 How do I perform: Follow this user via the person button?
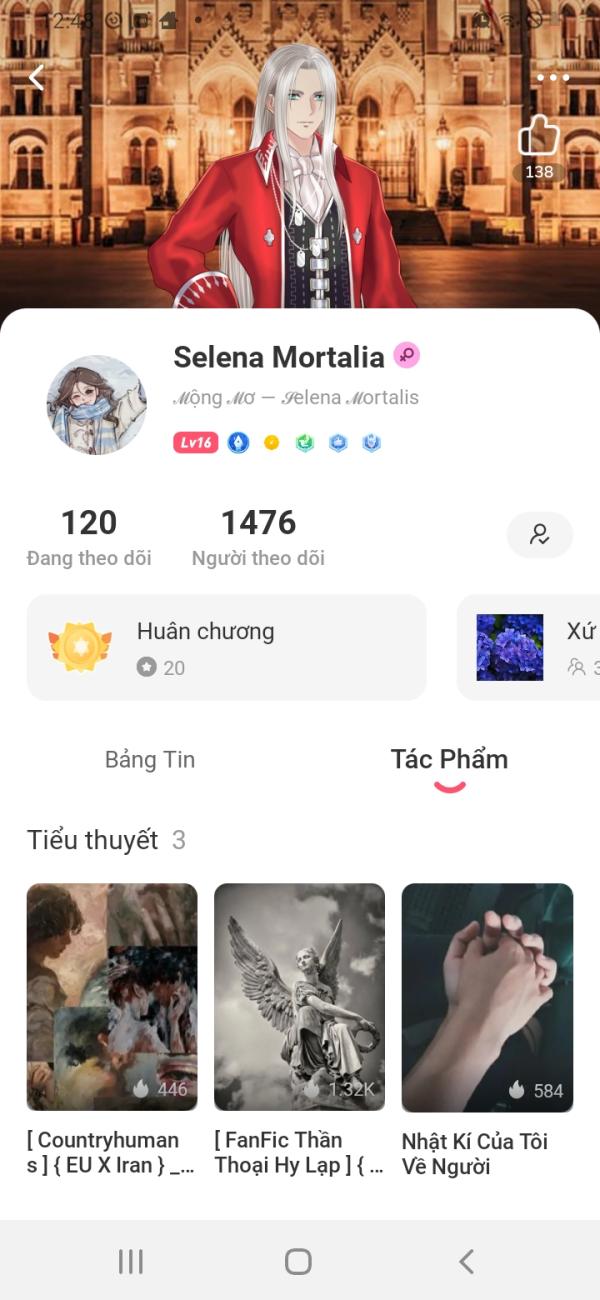[x=539, y=534]
